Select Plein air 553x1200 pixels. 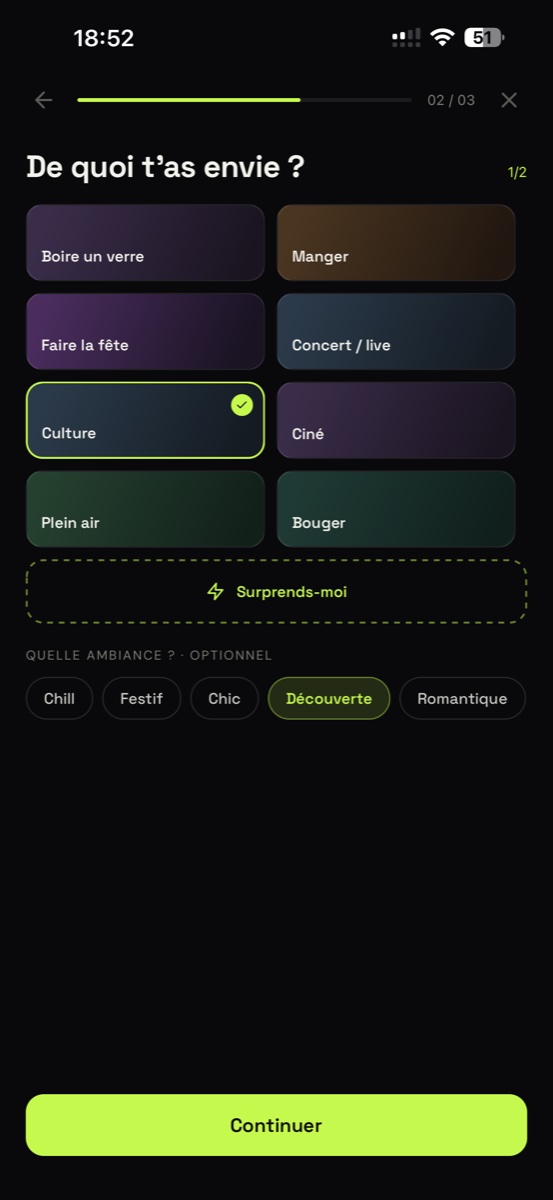[x=145, y=509]
